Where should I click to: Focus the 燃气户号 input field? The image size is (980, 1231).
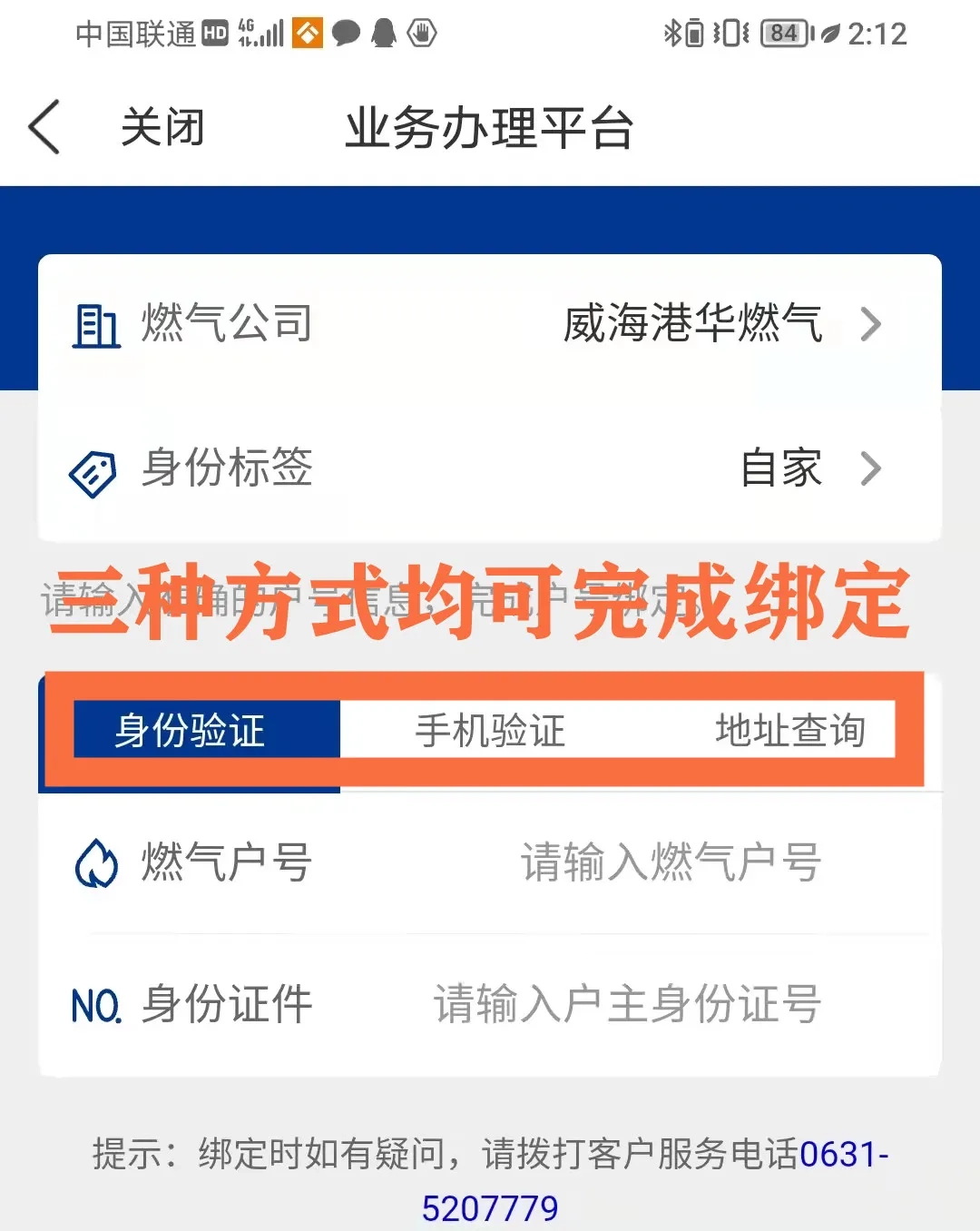[x=670, y=862]
